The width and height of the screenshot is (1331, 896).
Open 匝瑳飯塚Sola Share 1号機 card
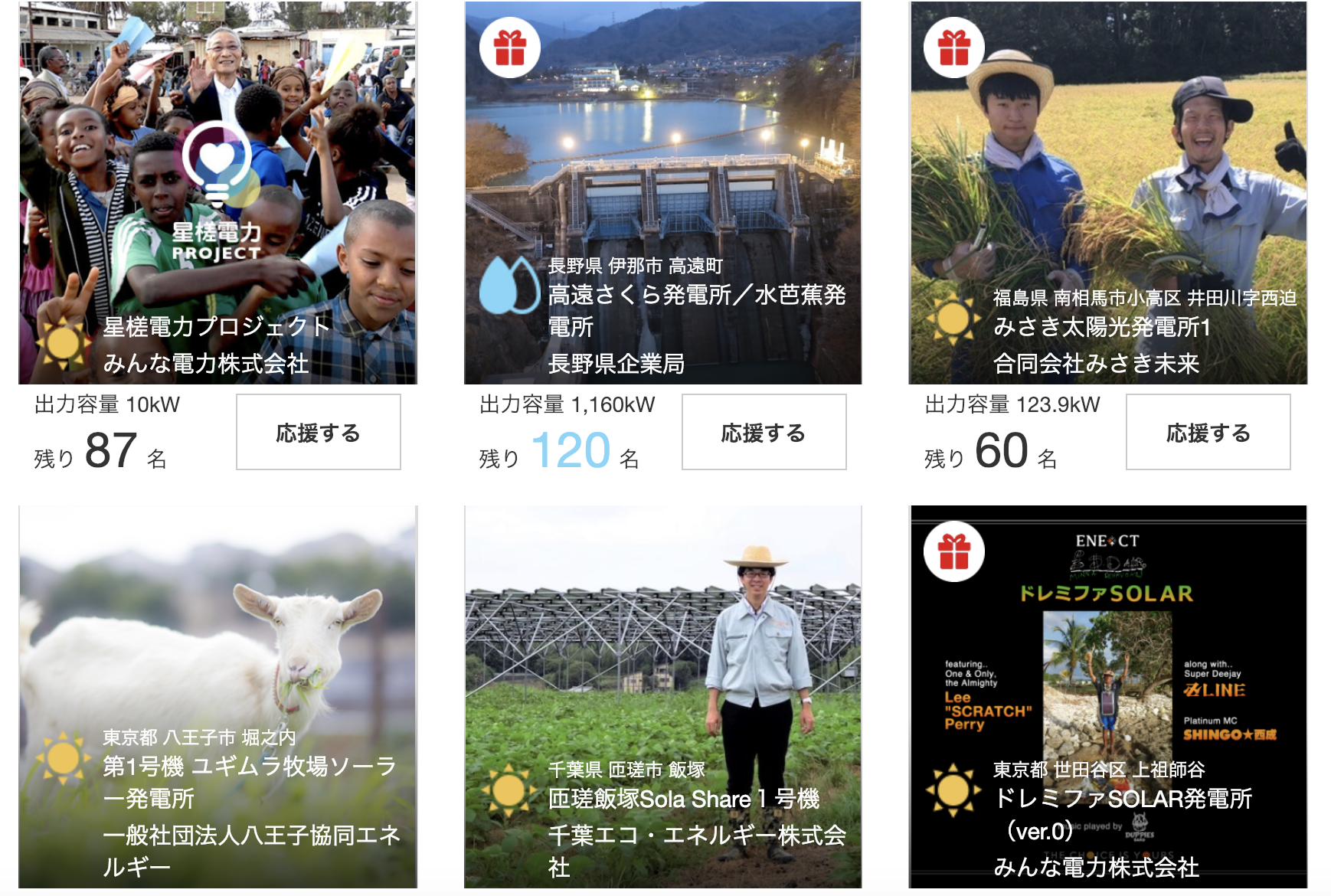[662, 695]
